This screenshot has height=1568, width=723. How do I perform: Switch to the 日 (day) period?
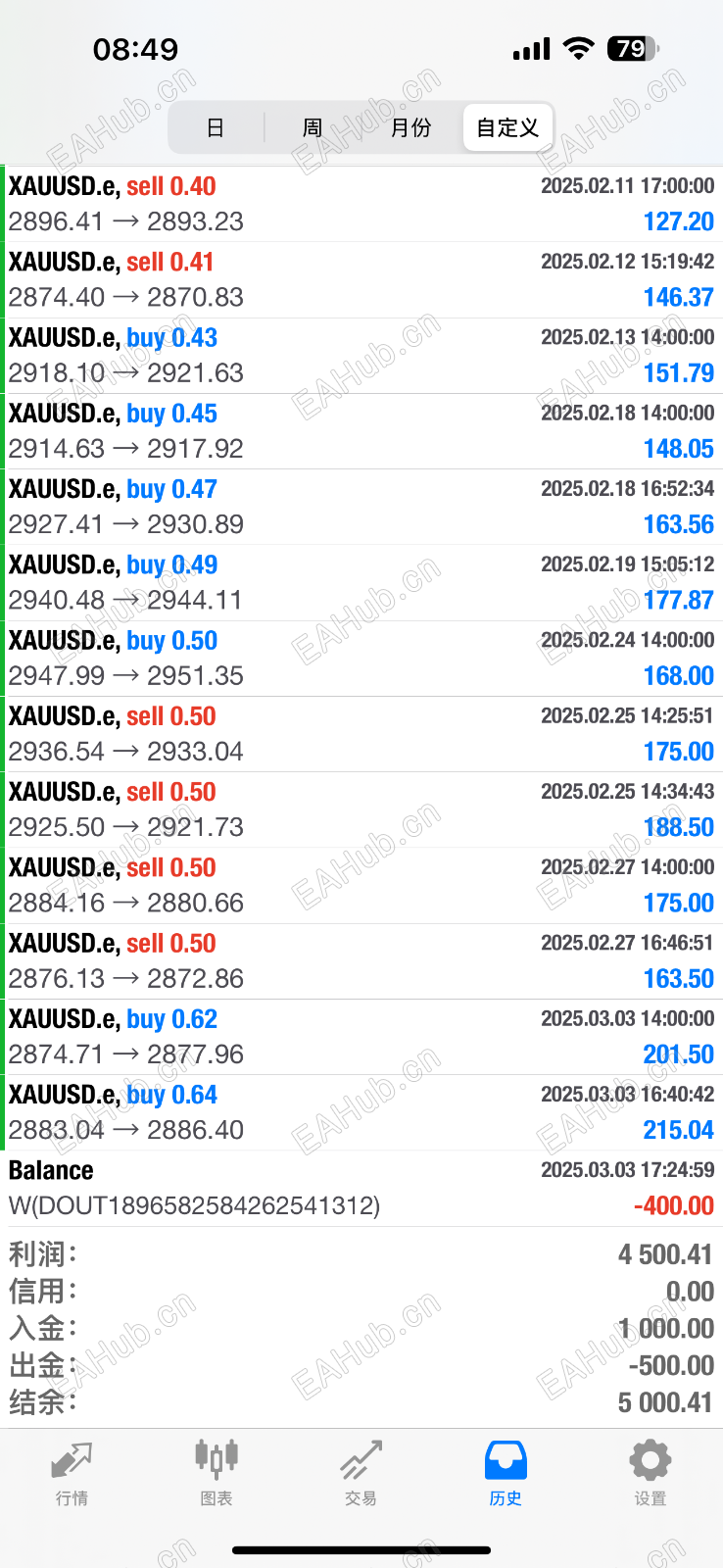(x=216, y=127)
